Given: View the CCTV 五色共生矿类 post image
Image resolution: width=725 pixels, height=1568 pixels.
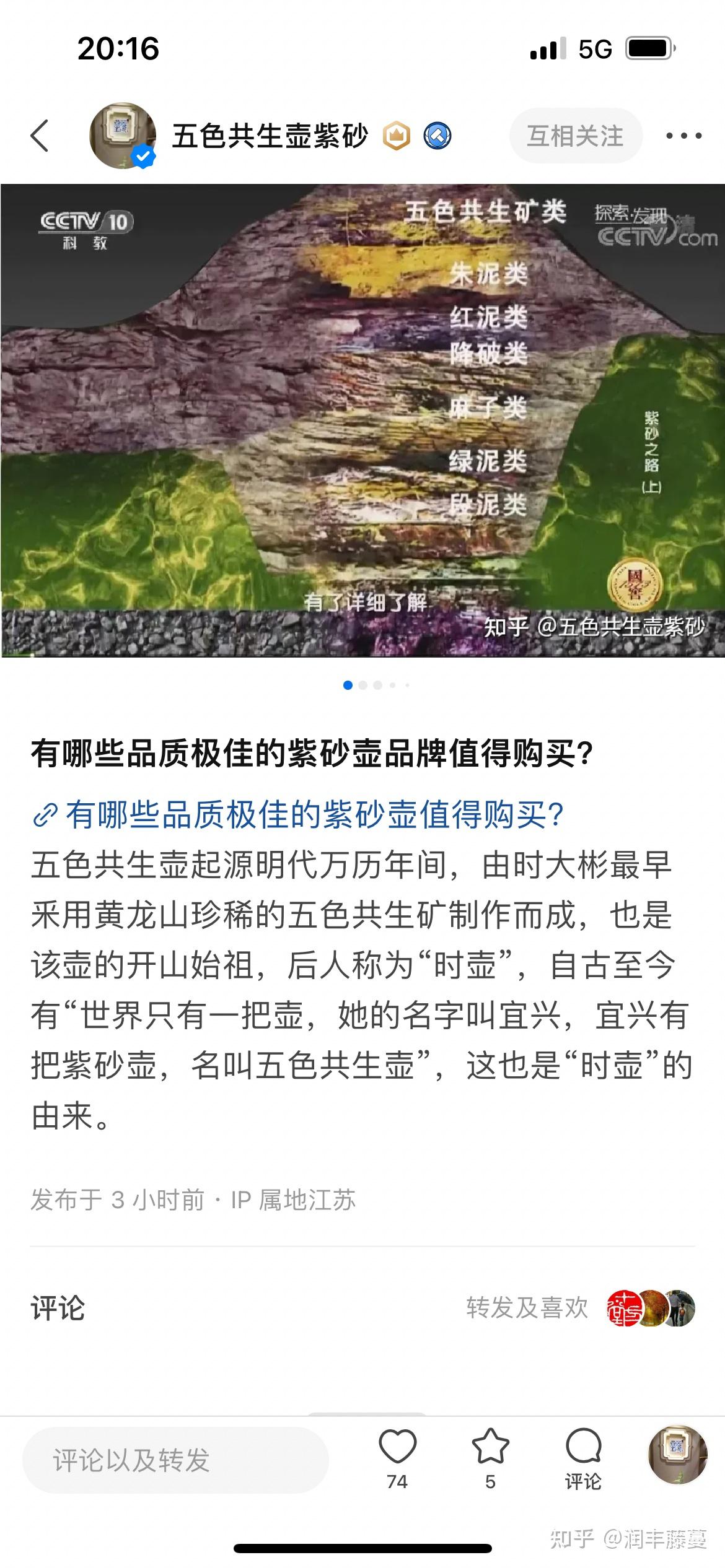Looking at the screenshot, I should tap(362, 420).
